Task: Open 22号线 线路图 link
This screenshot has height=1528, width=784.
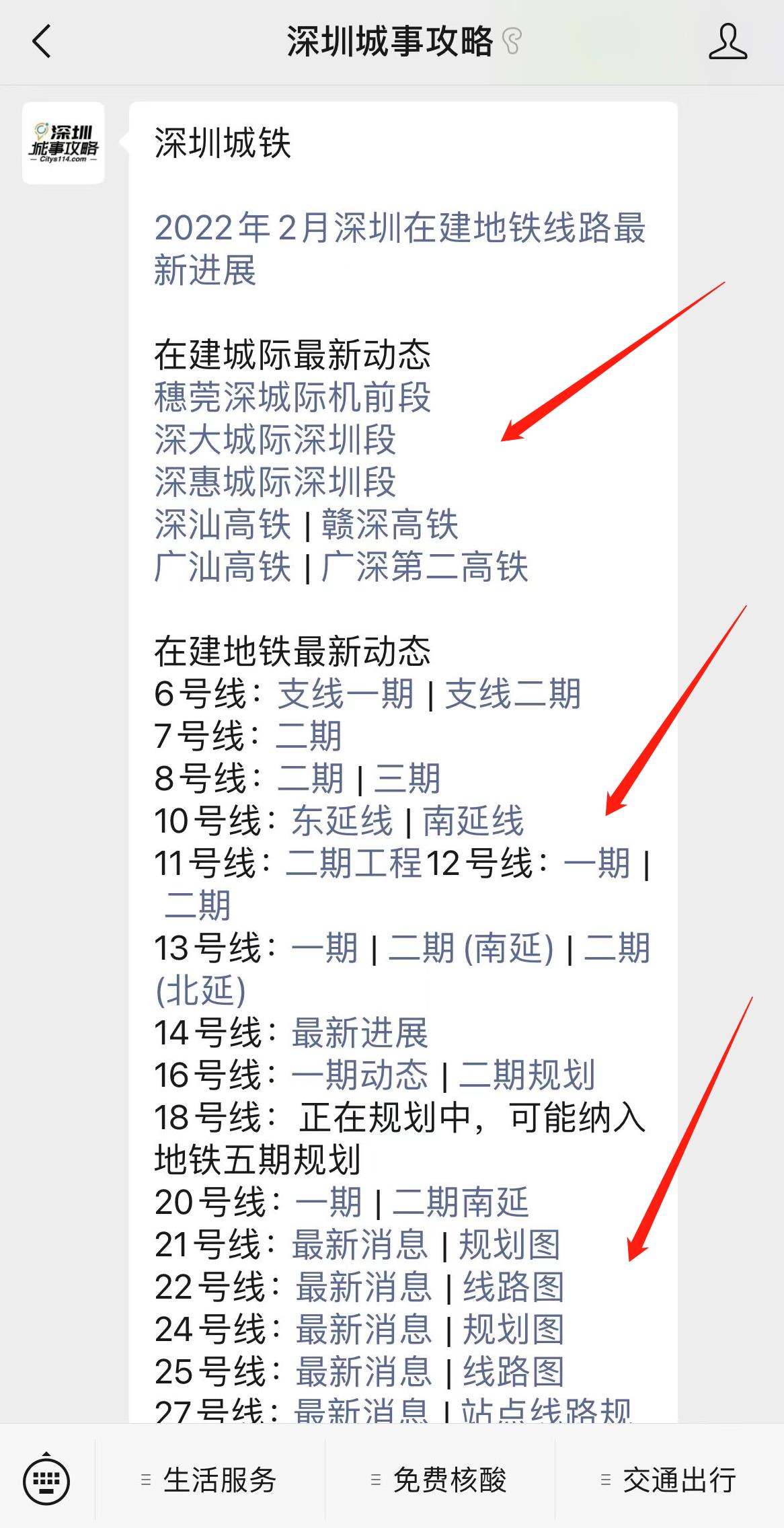Action: point(514,1287)
